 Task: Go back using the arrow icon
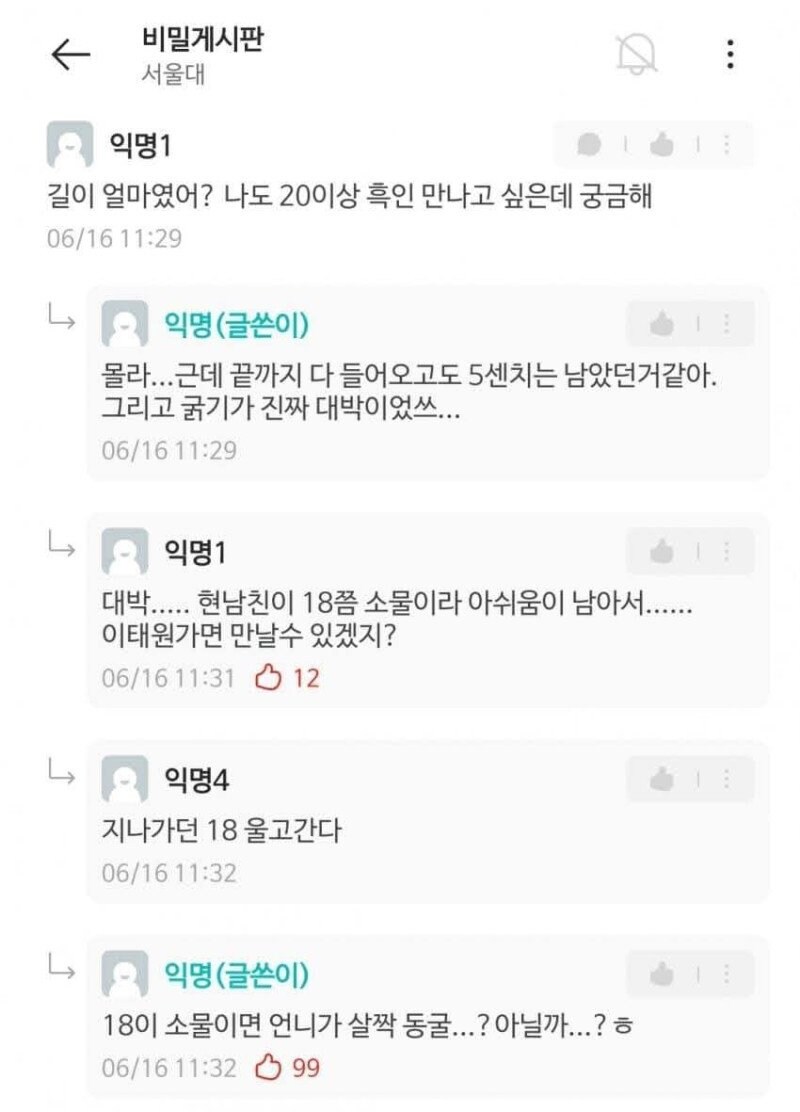(68, 55)
